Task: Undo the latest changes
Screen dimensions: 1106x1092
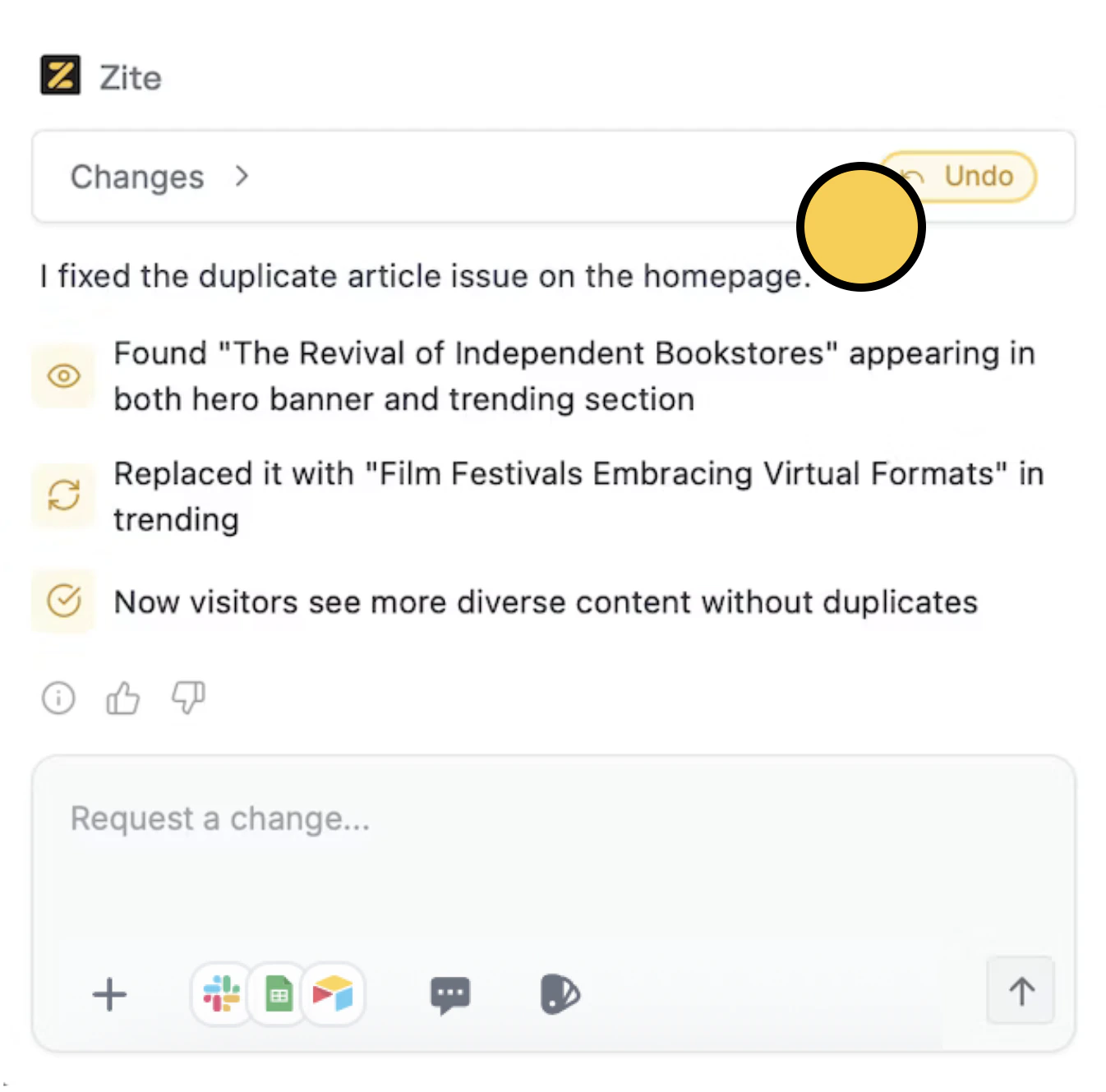Action: [978, 176]
